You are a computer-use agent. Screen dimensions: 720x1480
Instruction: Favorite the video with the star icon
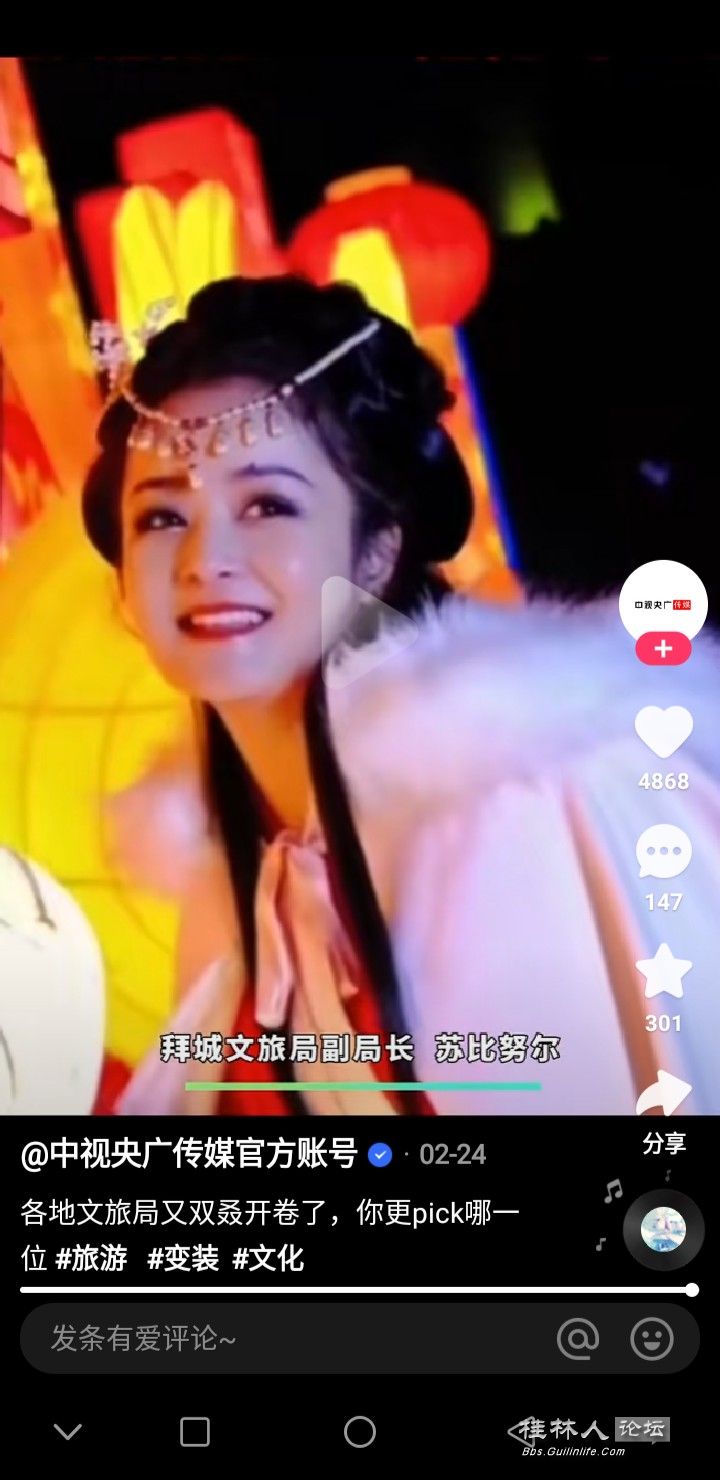pos(663,972)
